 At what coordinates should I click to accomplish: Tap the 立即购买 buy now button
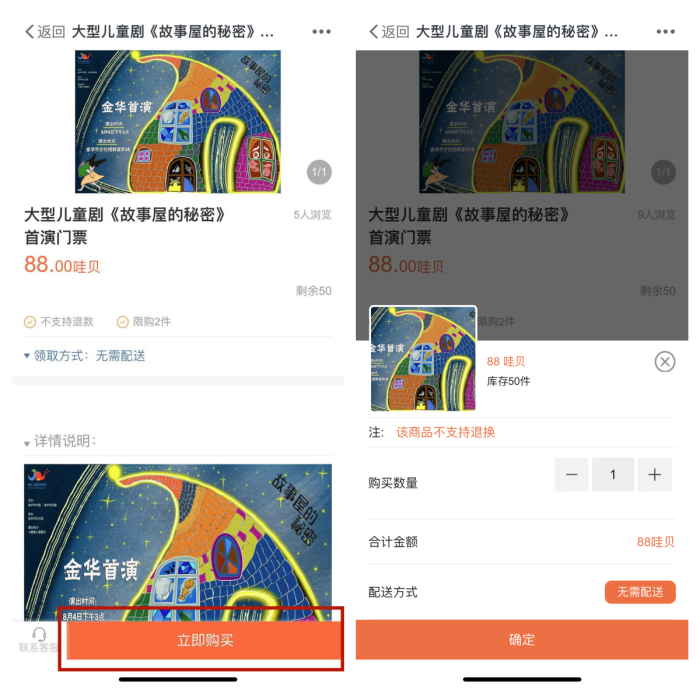tap(205, 640)
